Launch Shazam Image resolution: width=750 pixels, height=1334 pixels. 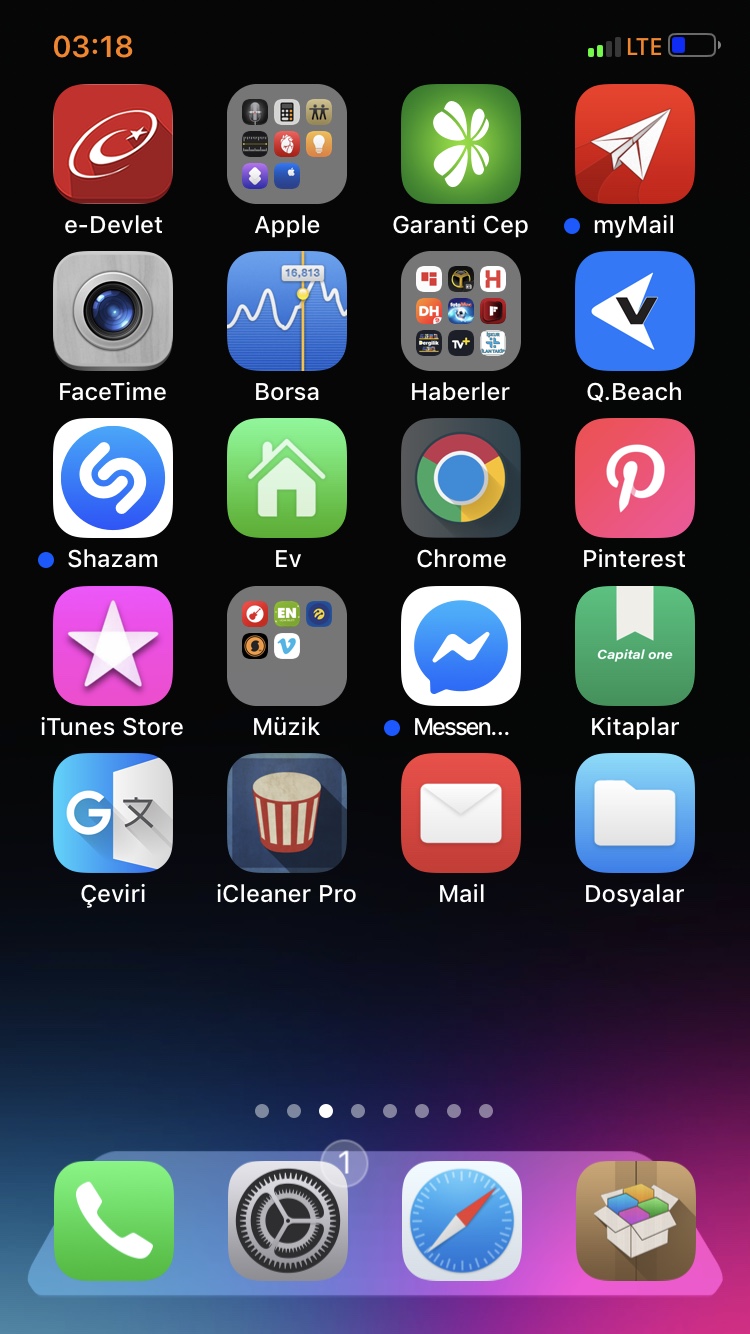(113, 478)
